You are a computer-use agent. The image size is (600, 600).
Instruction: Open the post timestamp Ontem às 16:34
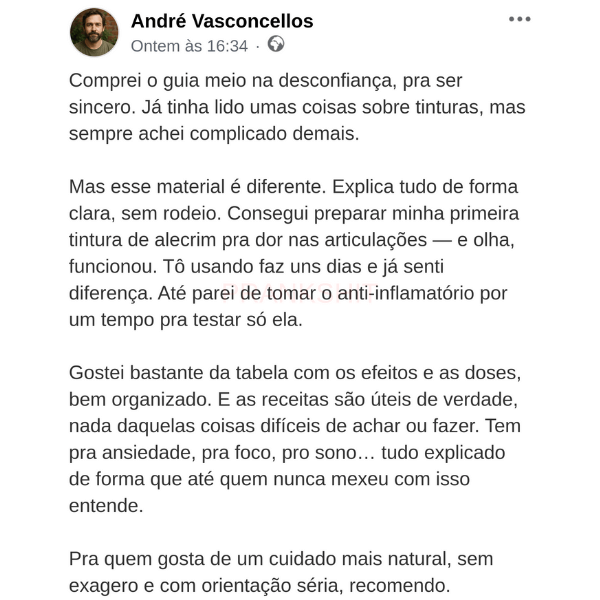click(x=189, y=46)
